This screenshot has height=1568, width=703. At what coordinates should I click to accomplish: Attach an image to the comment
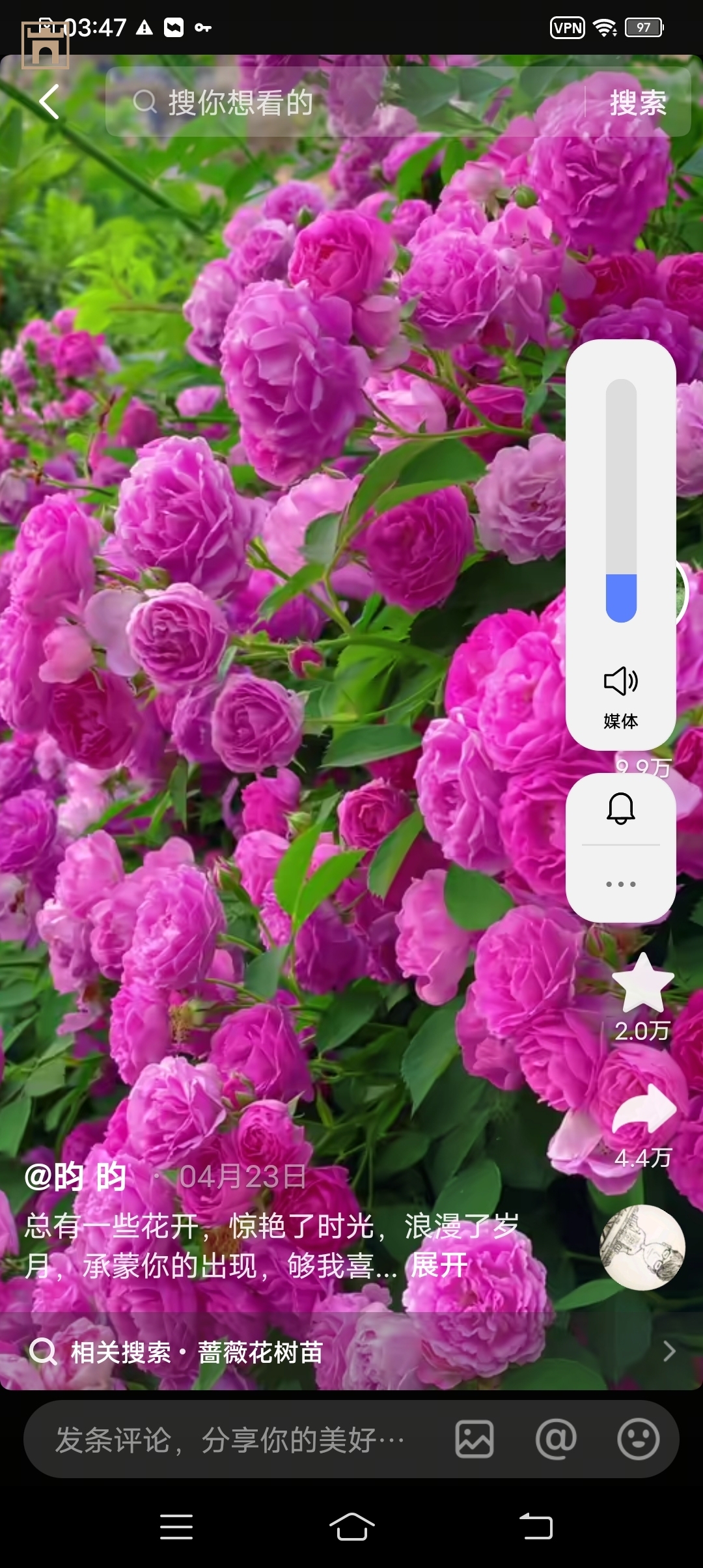[475, 1439]
